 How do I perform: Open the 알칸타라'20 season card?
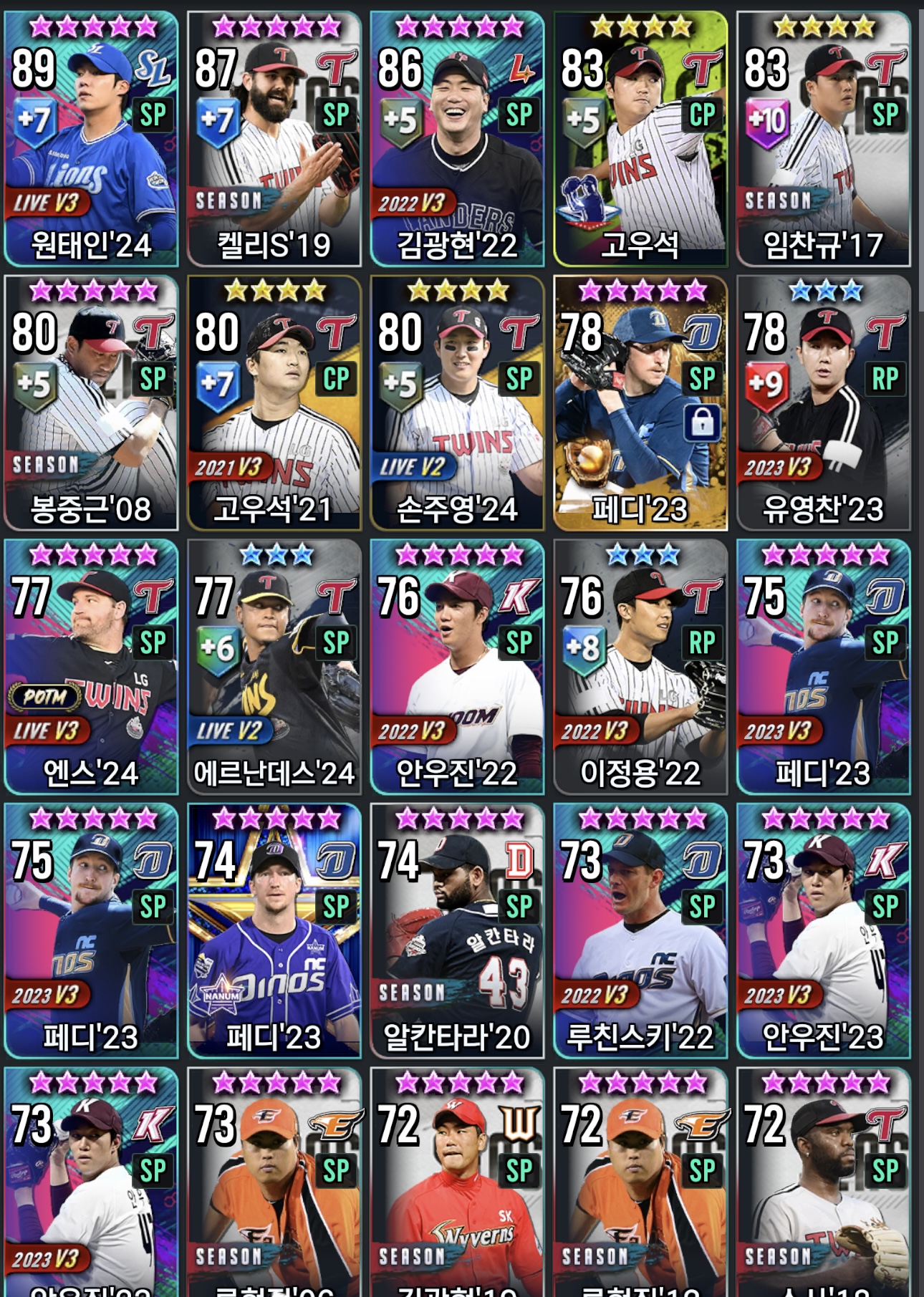tap(457, 930)
